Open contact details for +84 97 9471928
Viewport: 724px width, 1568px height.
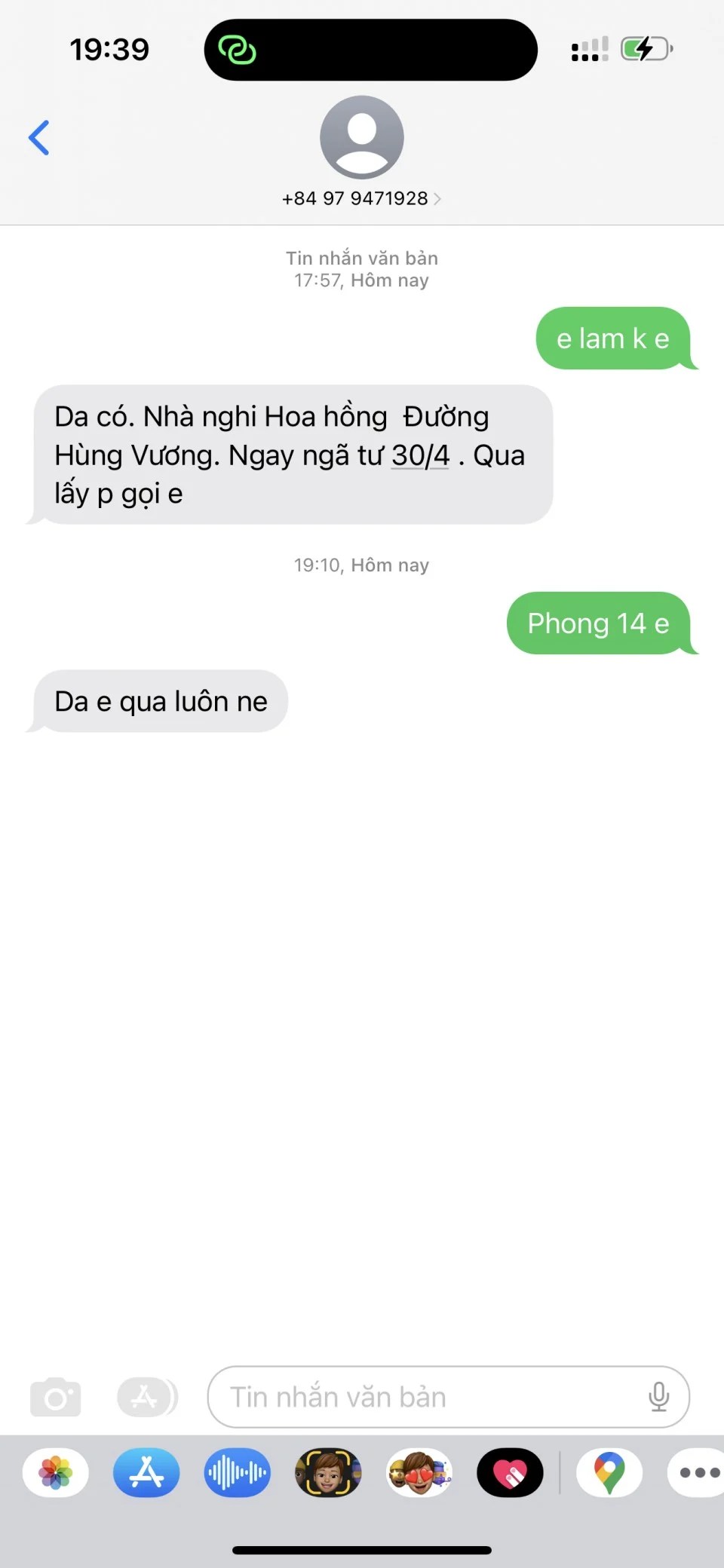[x=361, y=198]
